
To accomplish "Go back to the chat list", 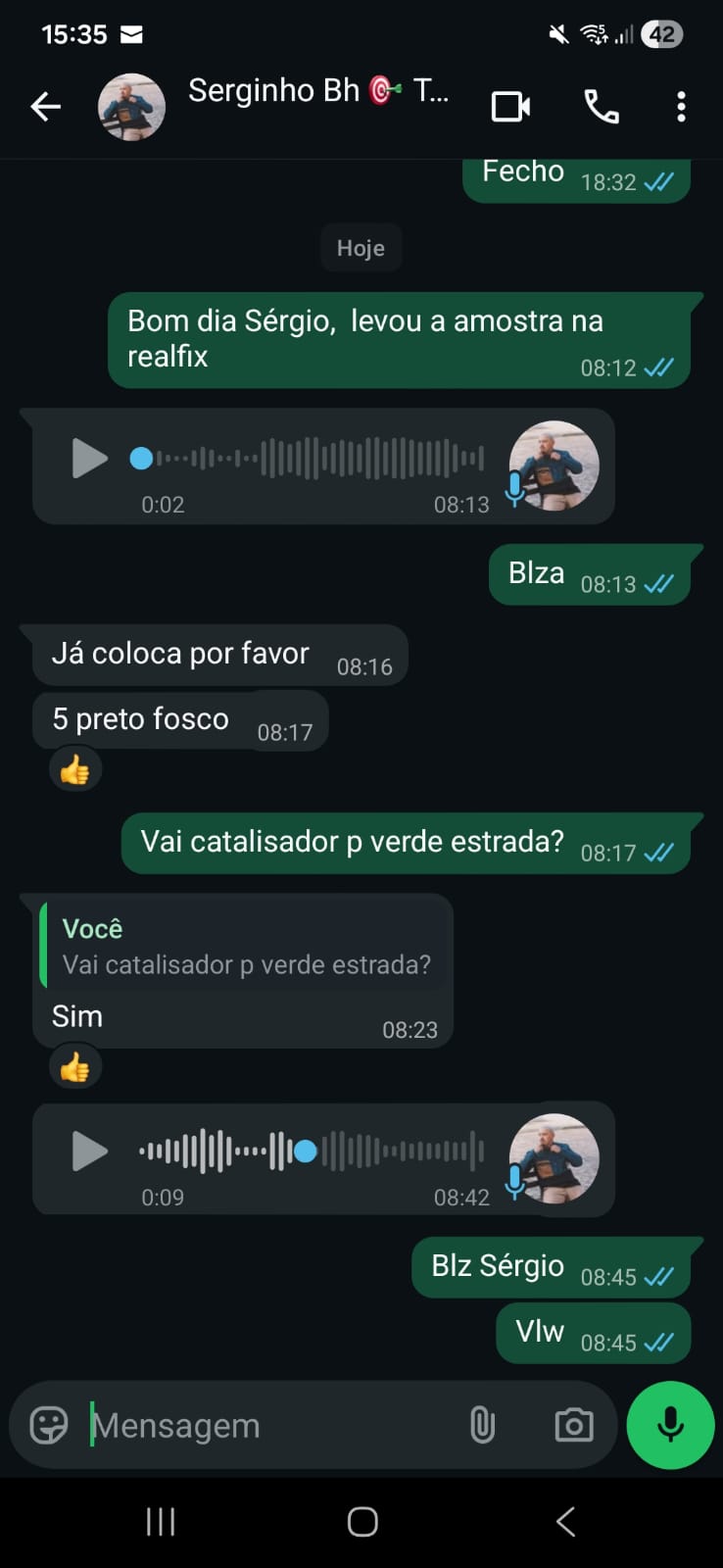I will [45, 106].
